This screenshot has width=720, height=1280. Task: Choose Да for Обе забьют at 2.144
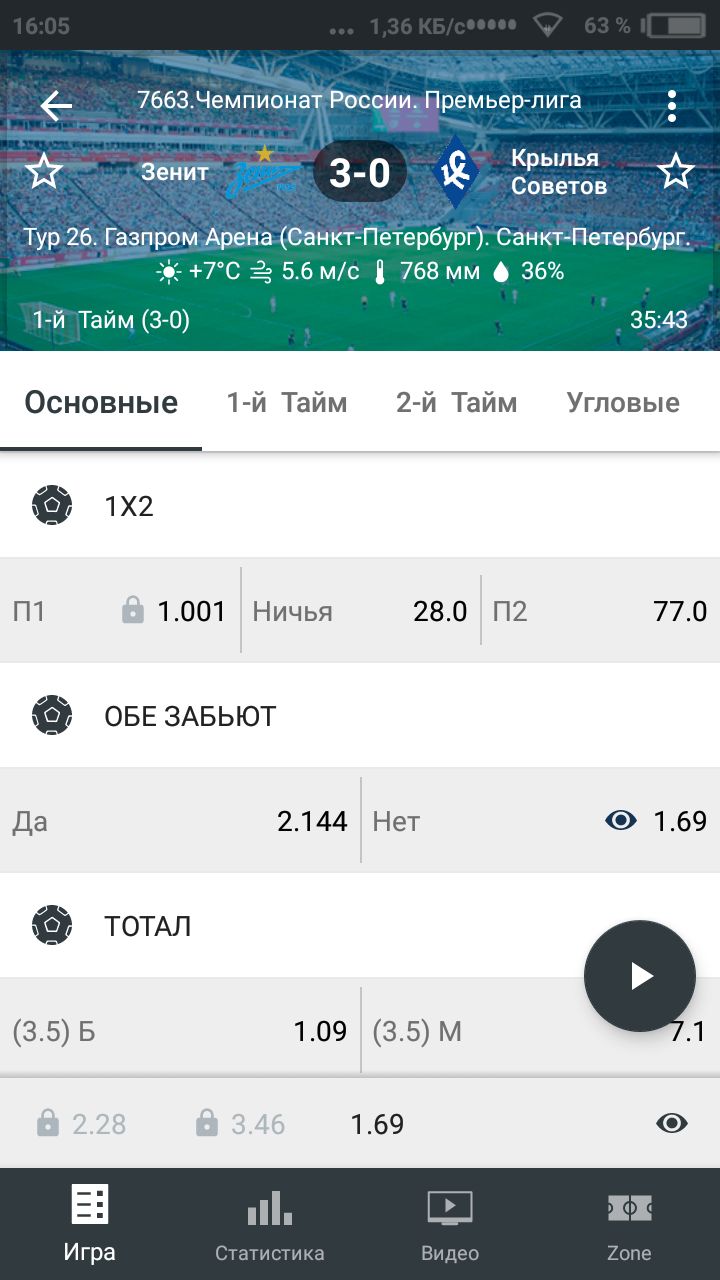(x=180, y=821)
